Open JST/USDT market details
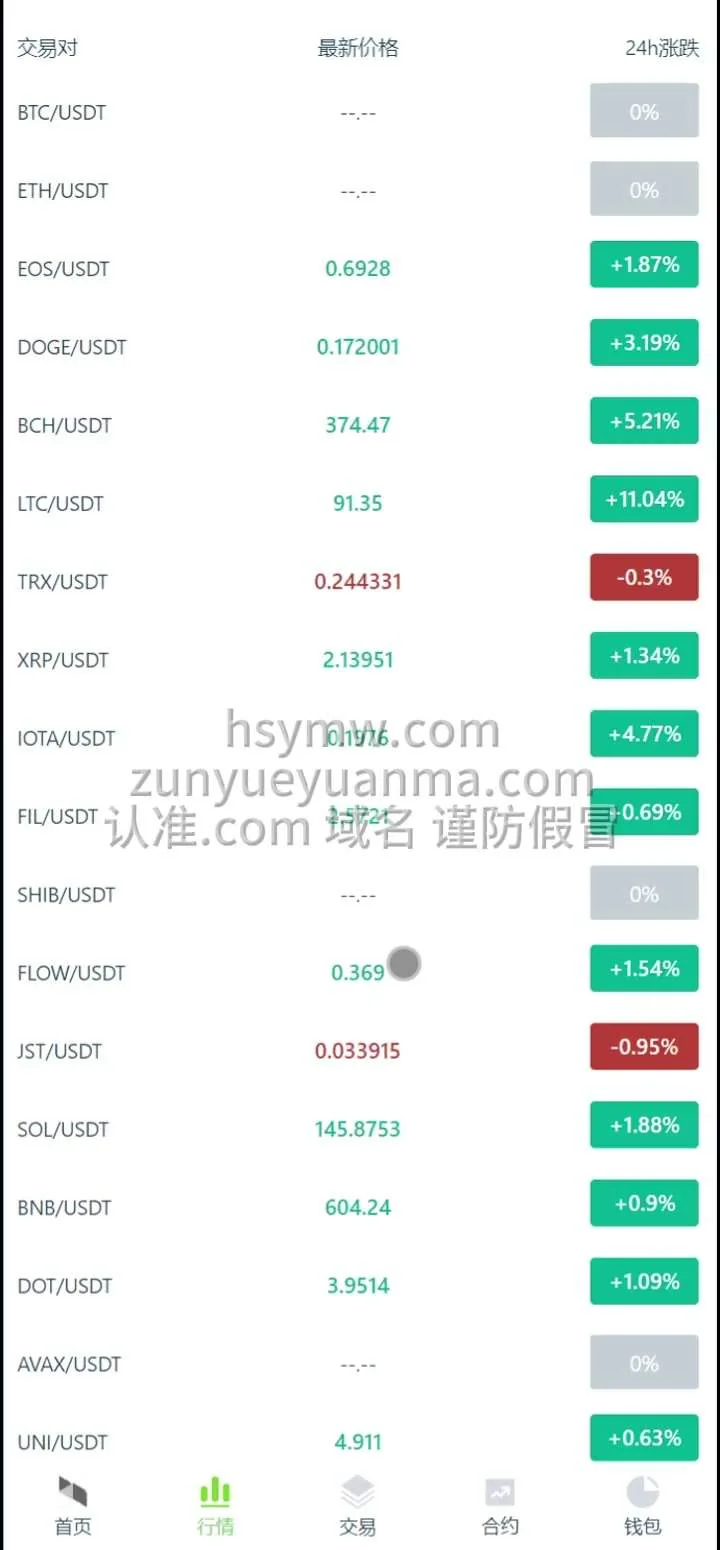The height and width of the screenshot is (1550, 720). [59, 1051]
